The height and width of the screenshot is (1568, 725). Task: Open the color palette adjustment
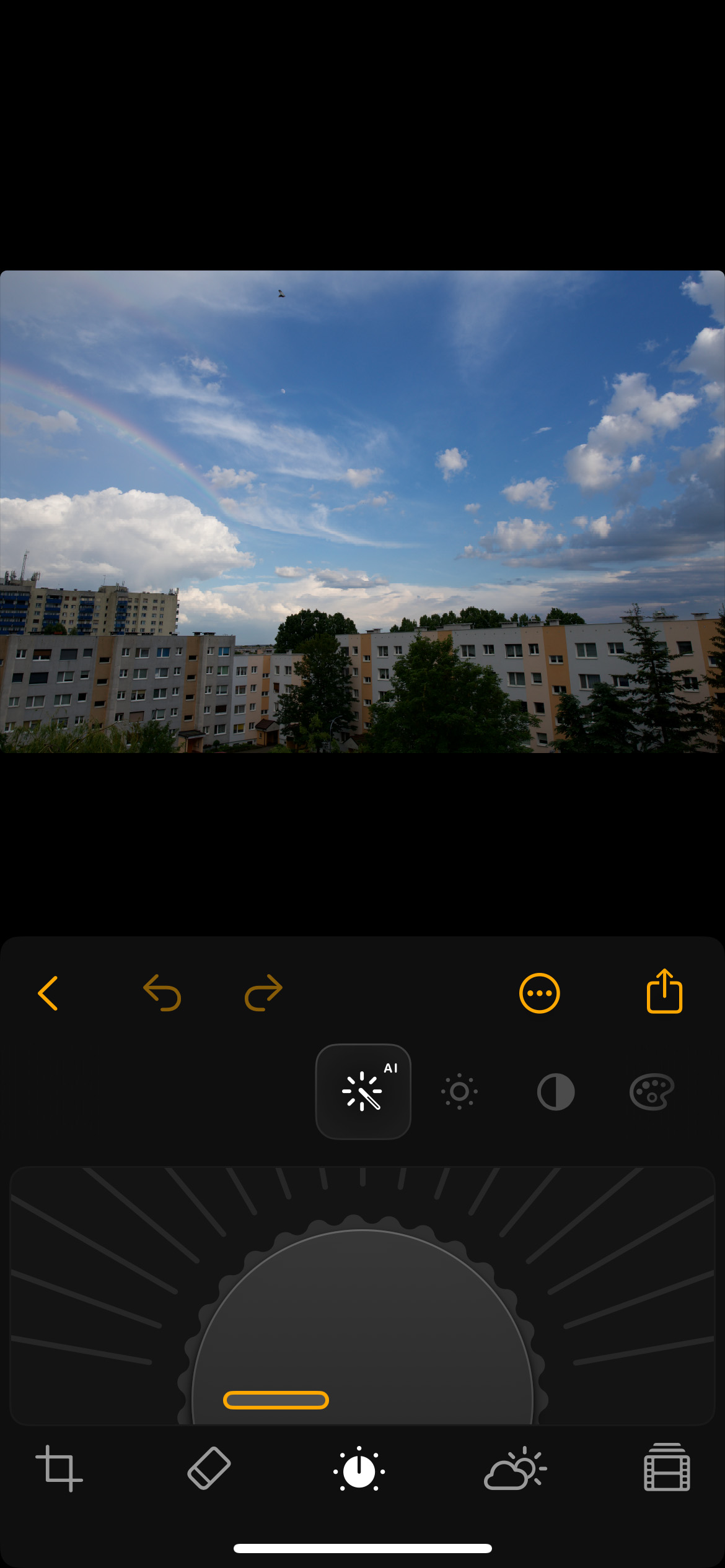651,1091
